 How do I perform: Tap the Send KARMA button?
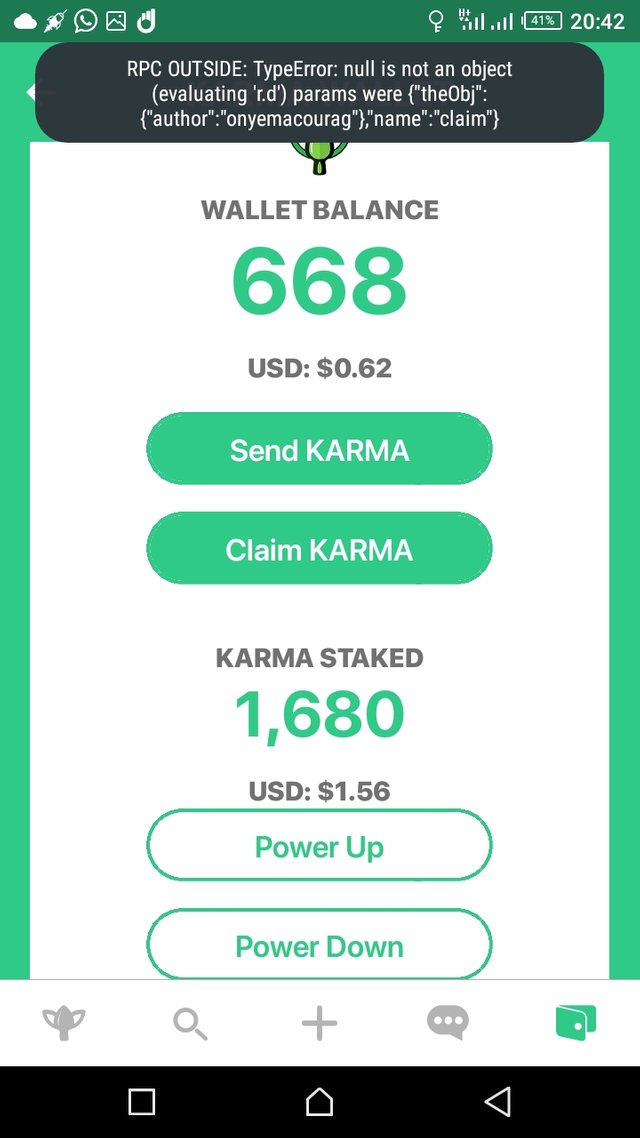pos(319,449)
